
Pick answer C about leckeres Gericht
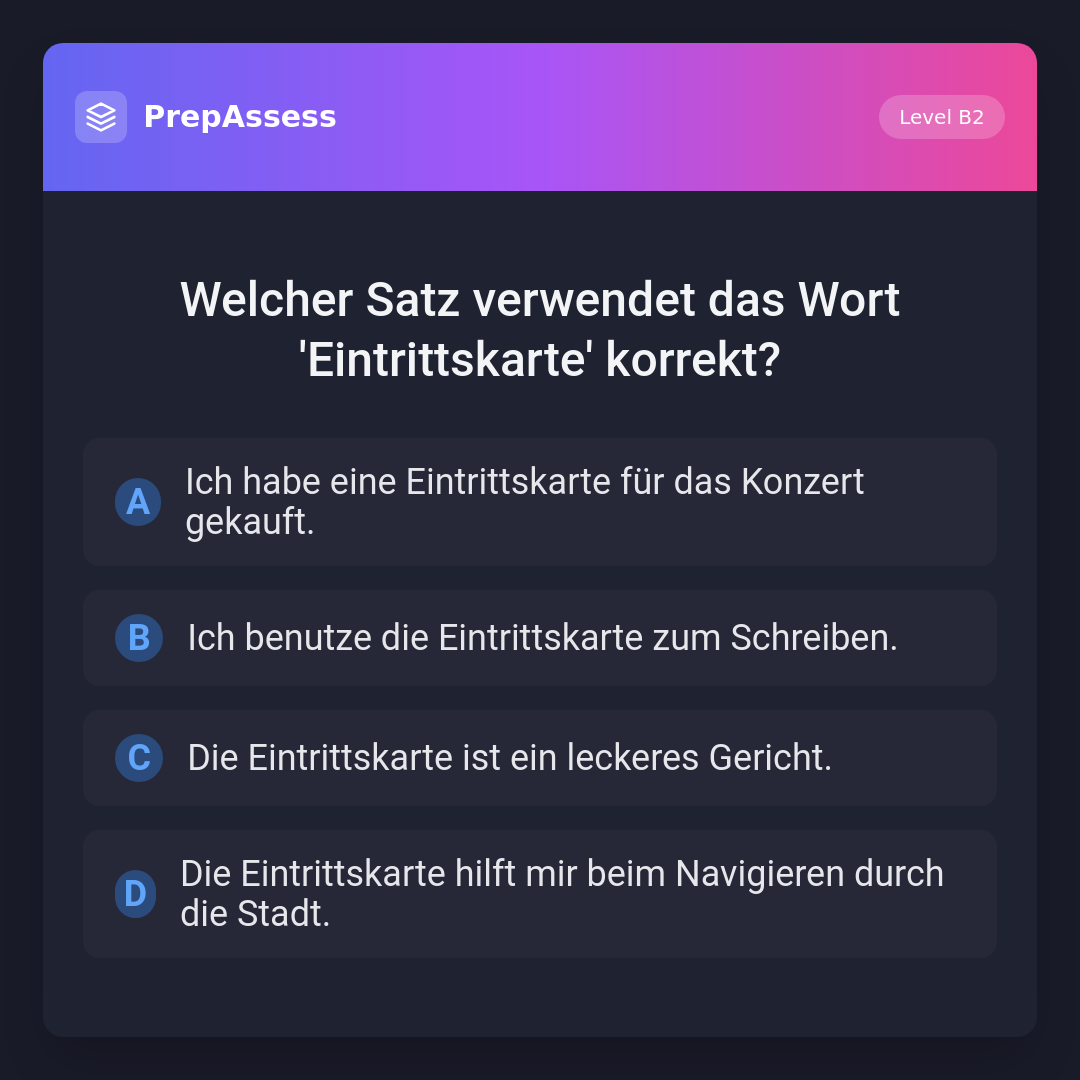[x=540, y=758]
